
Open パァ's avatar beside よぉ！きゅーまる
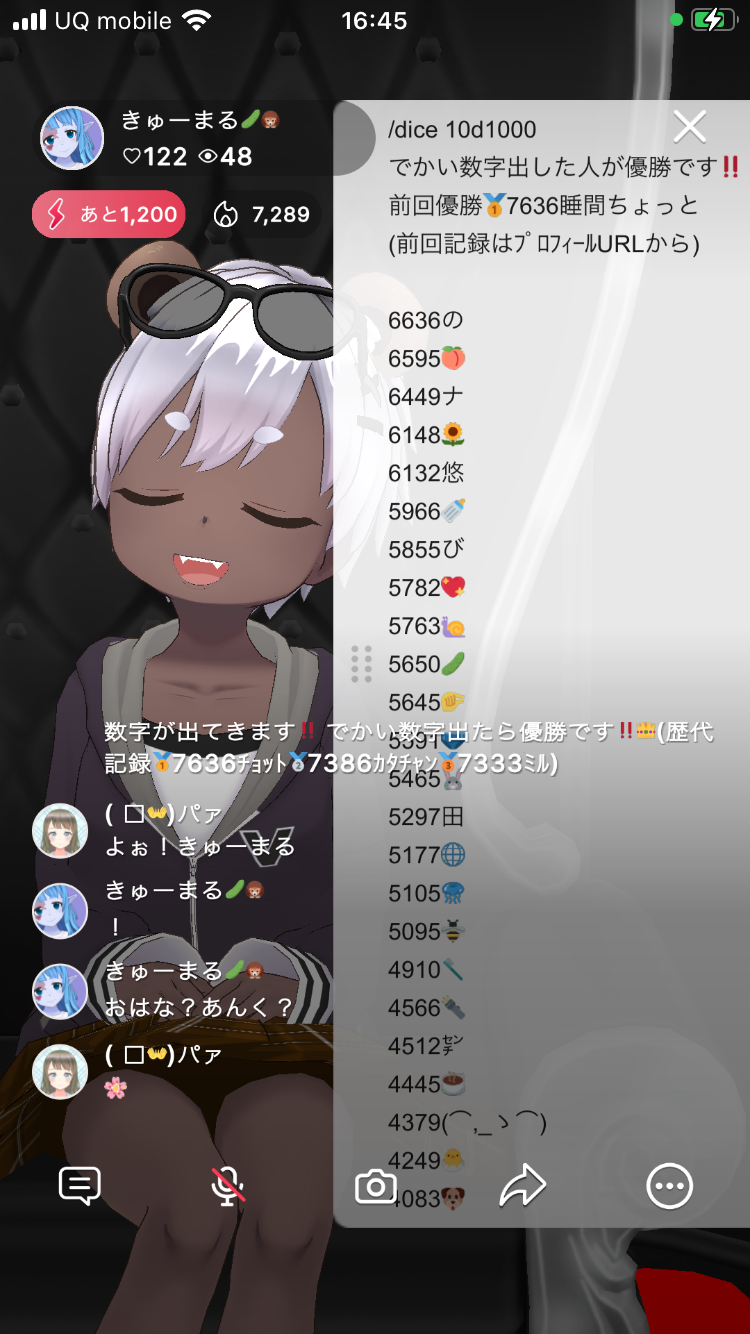(60, 831)
